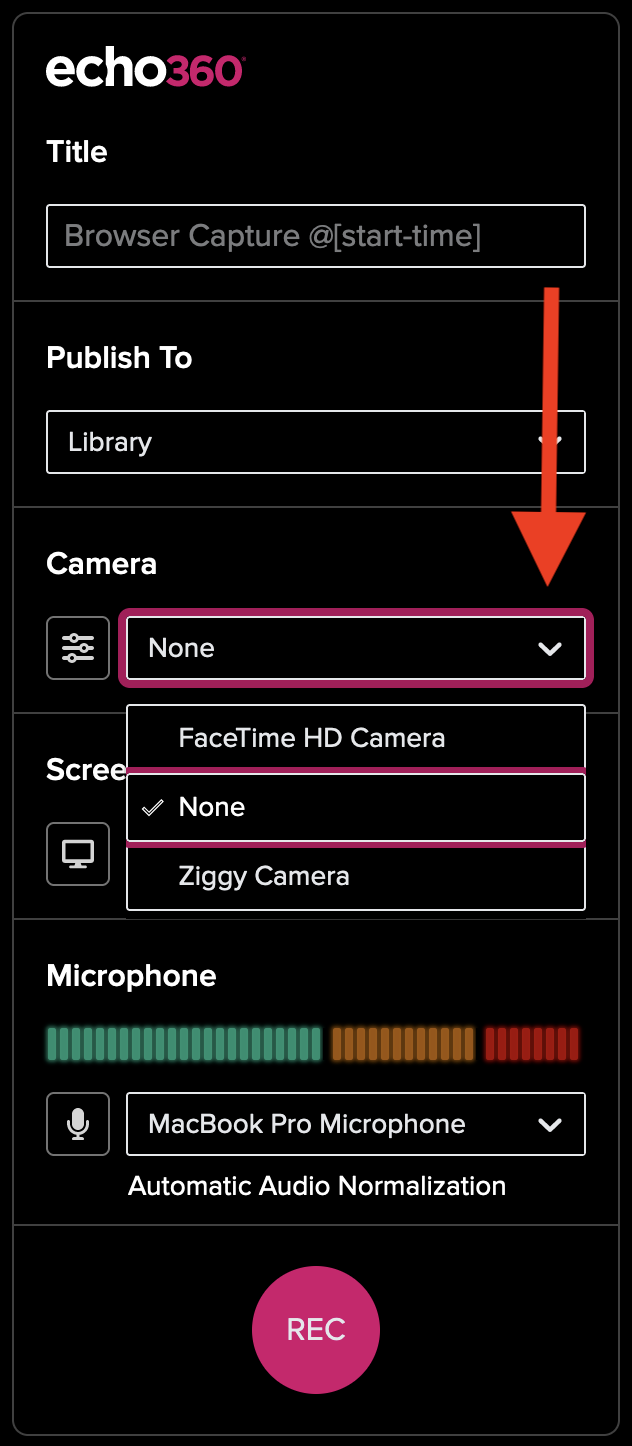The image size is (632, 1446).
Task: Open the Publish To Library dropdown
Action: (315, 442)
